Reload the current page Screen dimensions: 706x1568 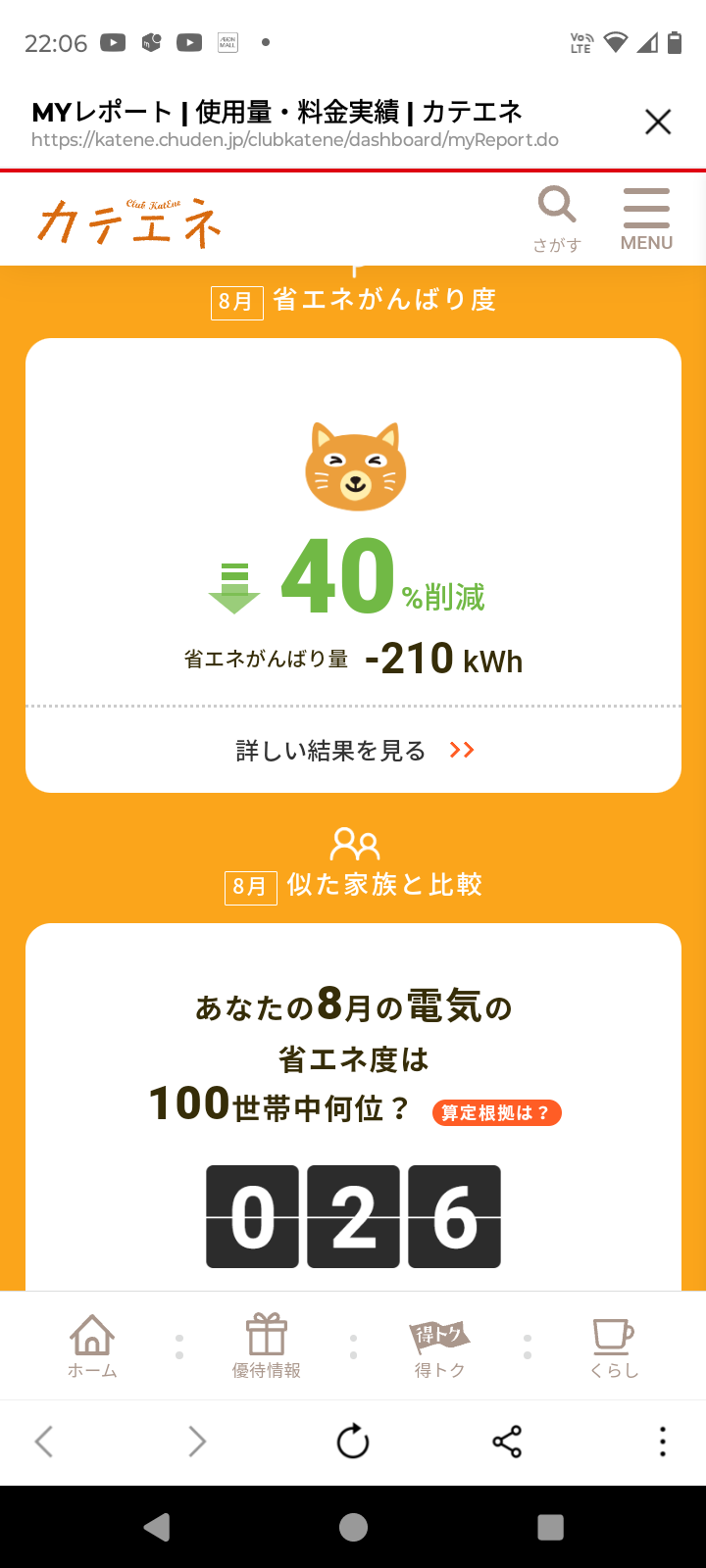pyautogui.click(x=353, y=1442)
